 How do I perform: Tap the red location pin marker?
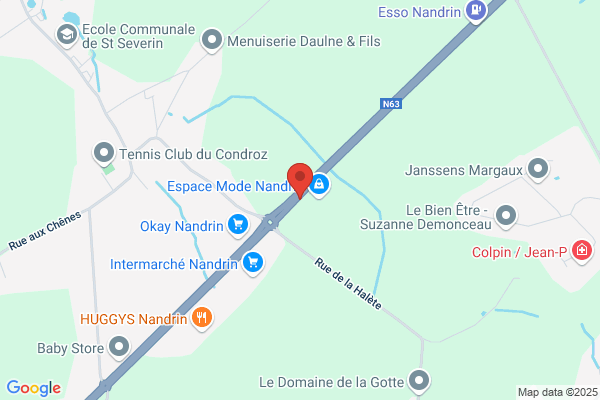click(300, 180)
